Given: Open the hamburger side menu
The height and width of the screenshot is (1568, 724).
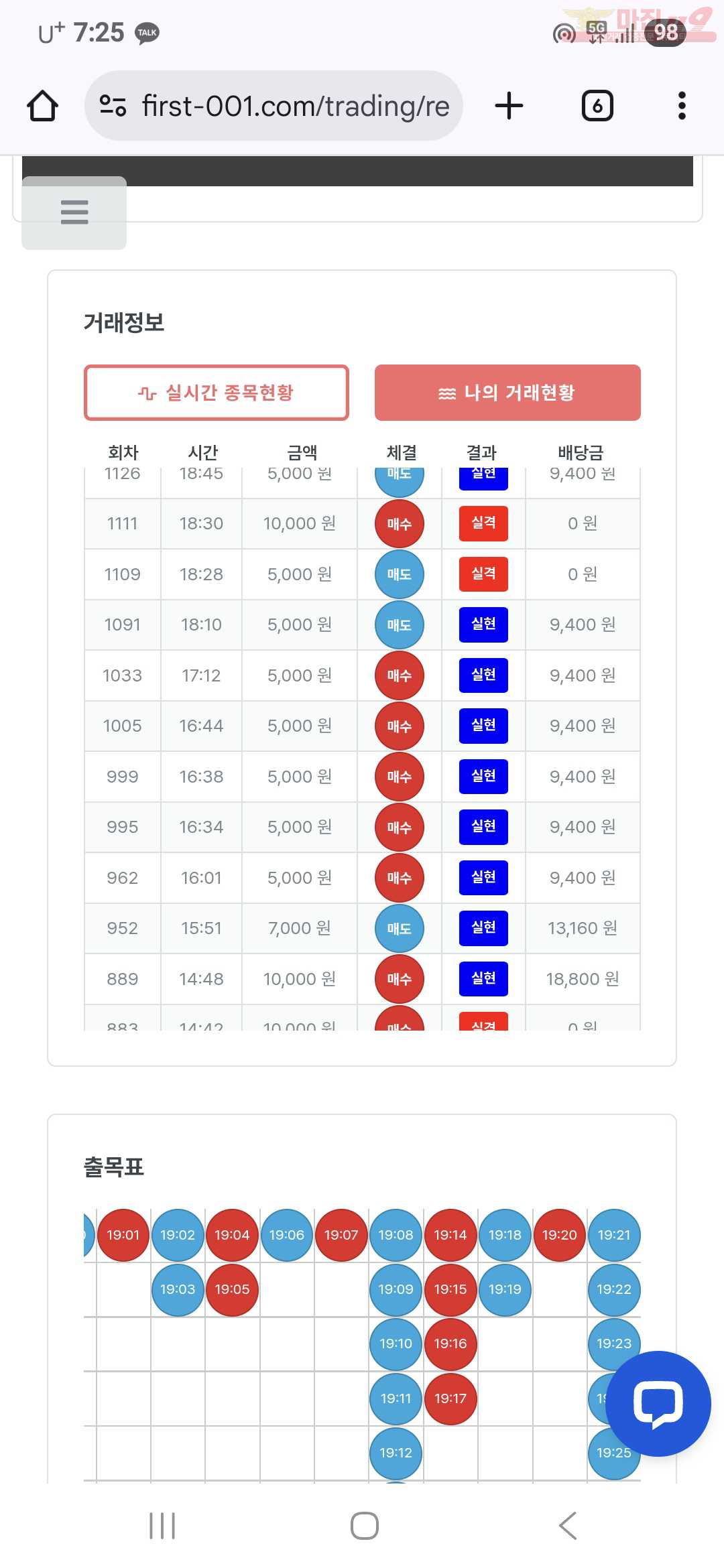Looking at the screenshot, I should pyautogui.click(x=74, y=212).
